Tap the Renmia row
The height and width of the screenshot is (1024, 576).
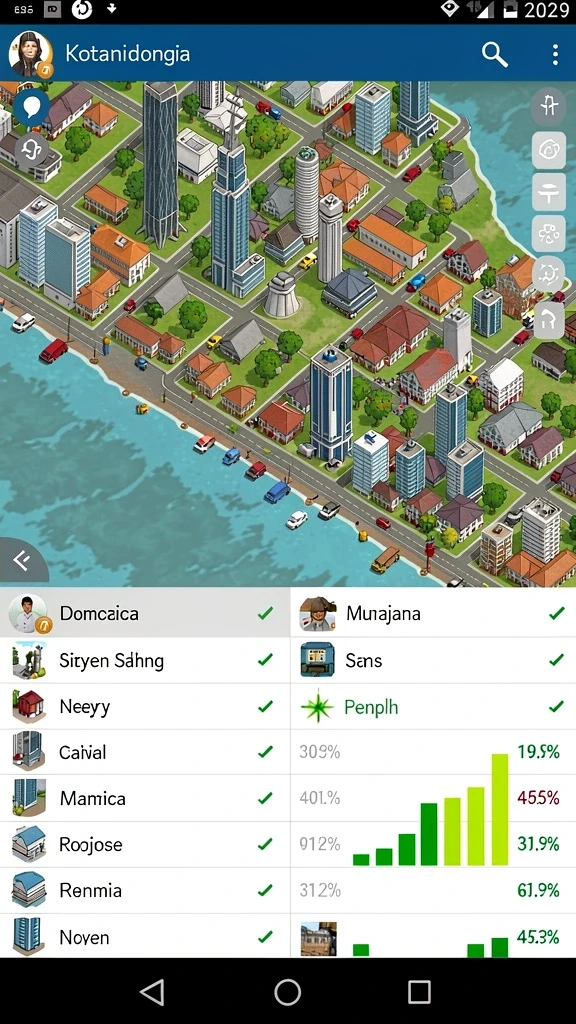coord(145,890)
